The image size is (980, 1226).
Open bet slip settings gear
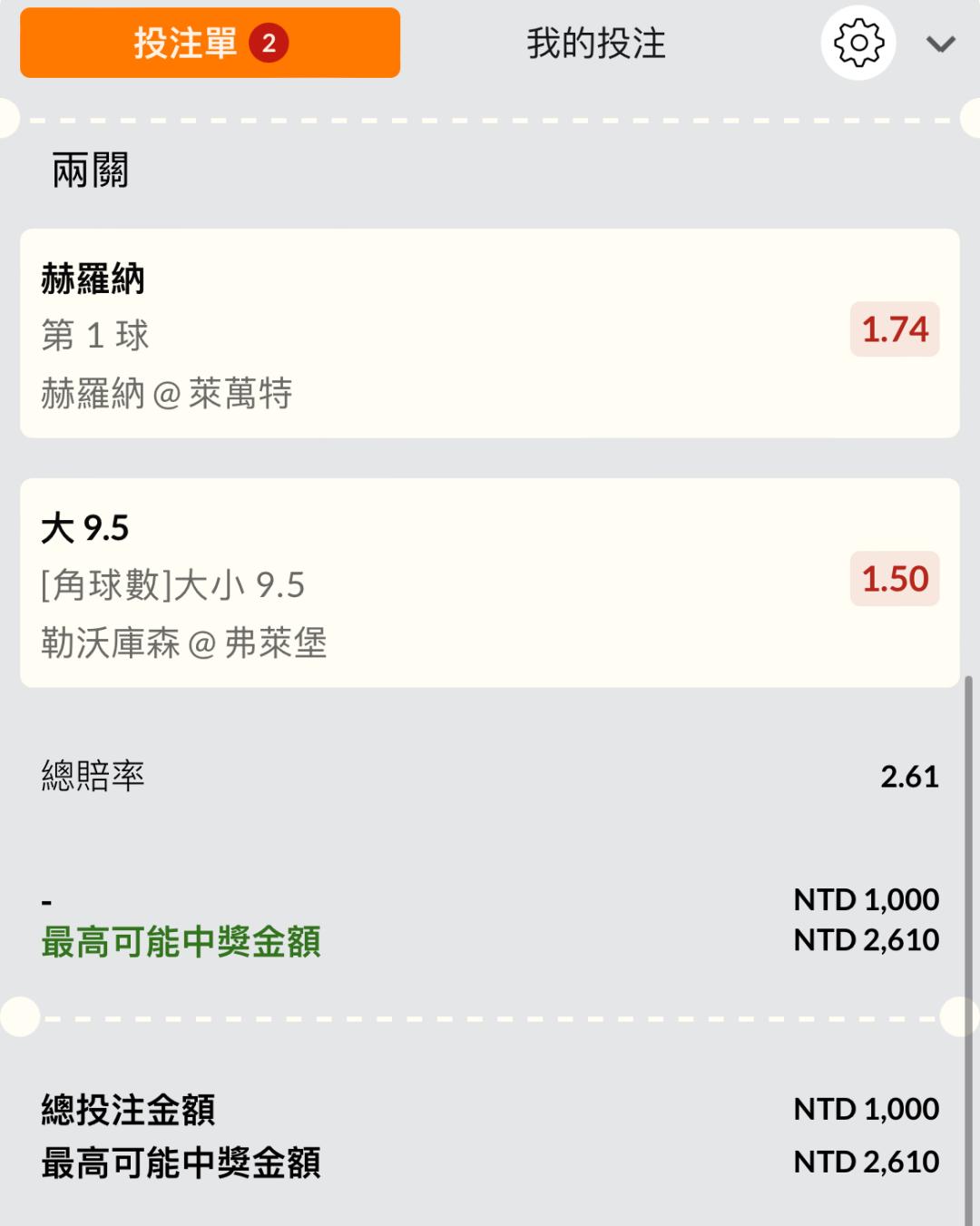[x=858, y=43]
